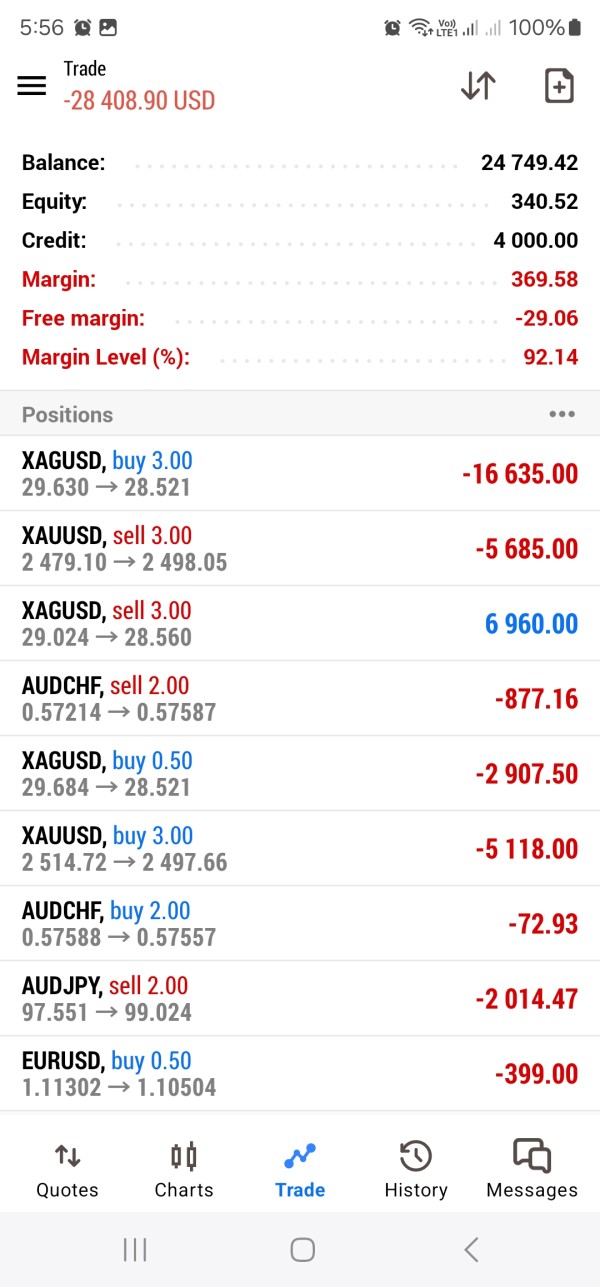Expand the XAGUSD buy 0.50 position
600x1287 pixels.
pos(300,774)
